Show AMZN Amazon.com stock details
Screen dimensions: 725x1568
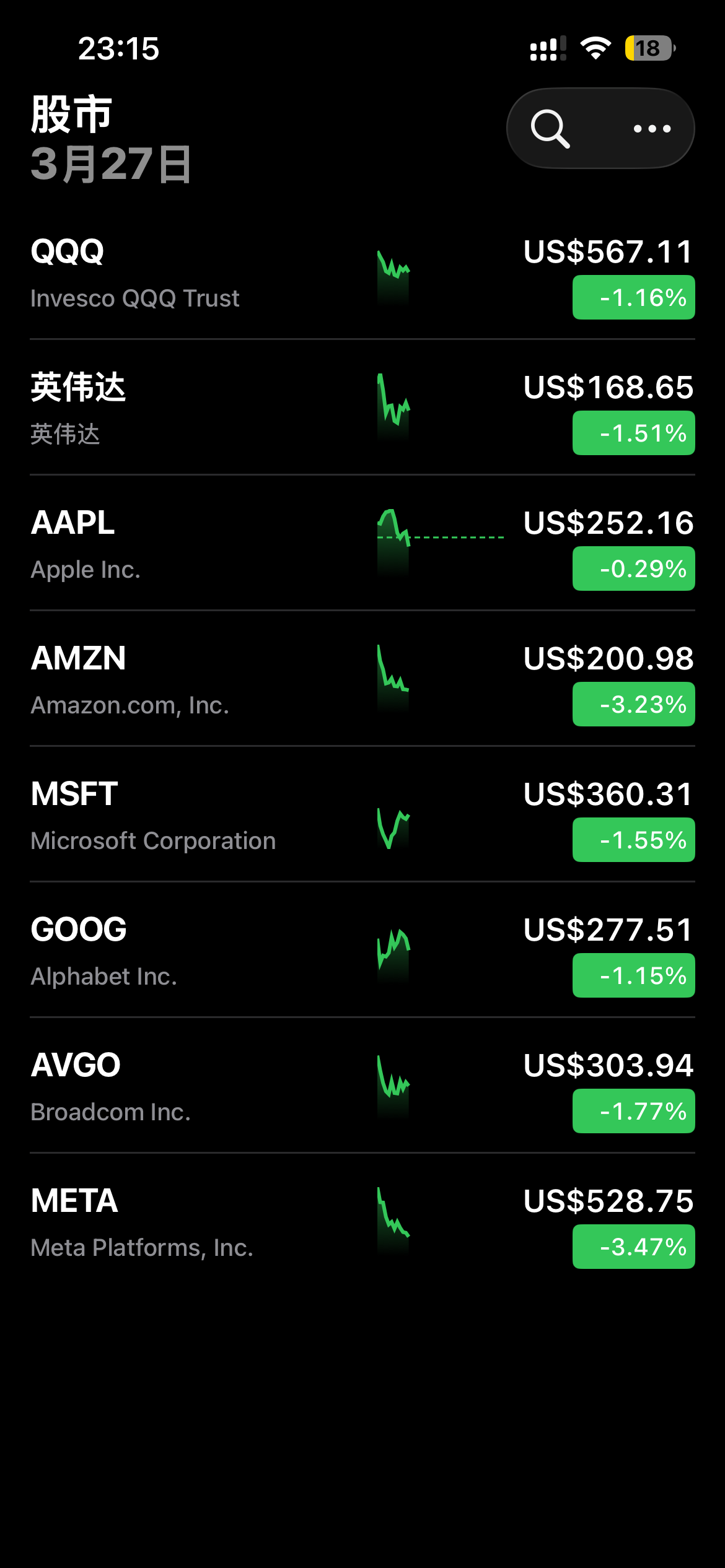click(x=186, y=680)
